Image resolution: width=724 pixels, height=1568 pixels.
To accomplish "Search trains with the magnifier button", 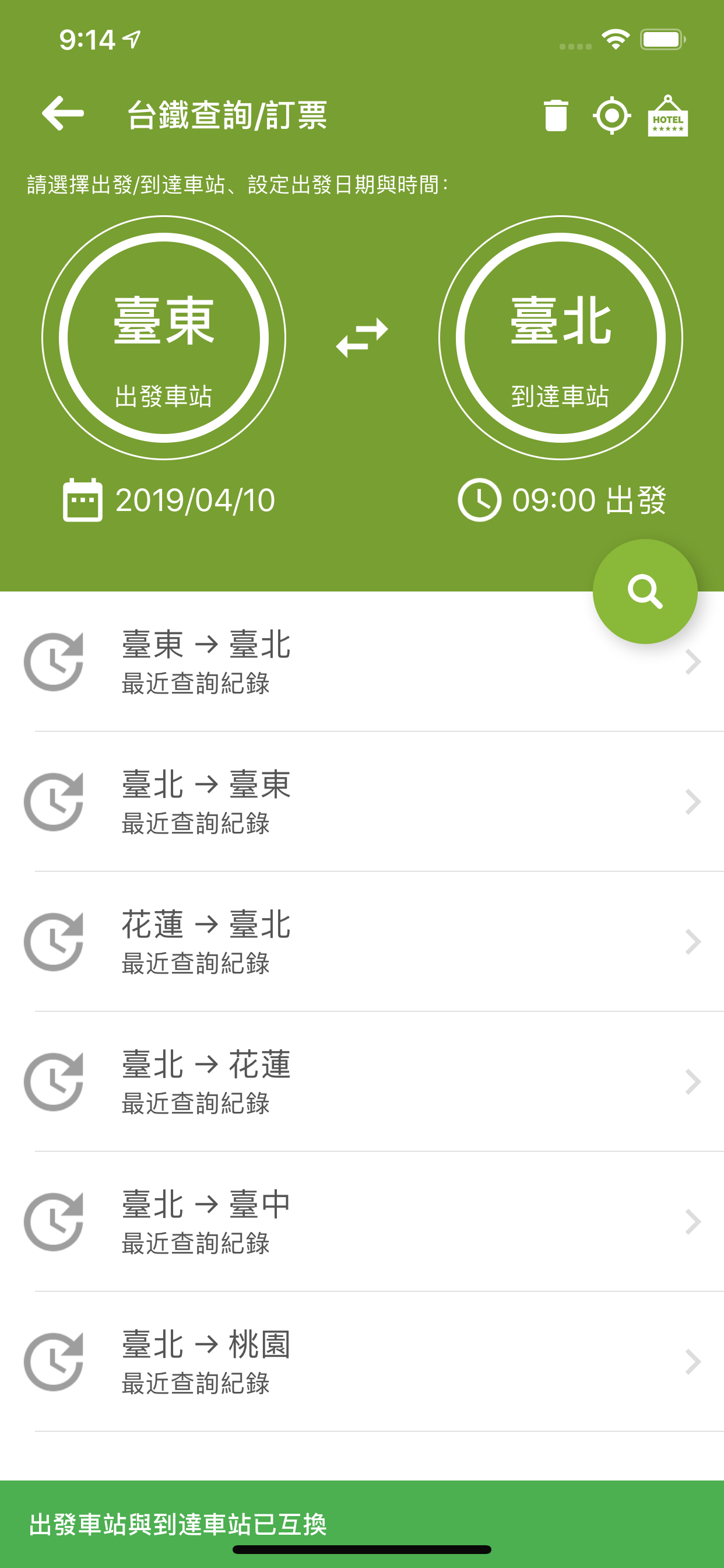I will click(645, 591).
